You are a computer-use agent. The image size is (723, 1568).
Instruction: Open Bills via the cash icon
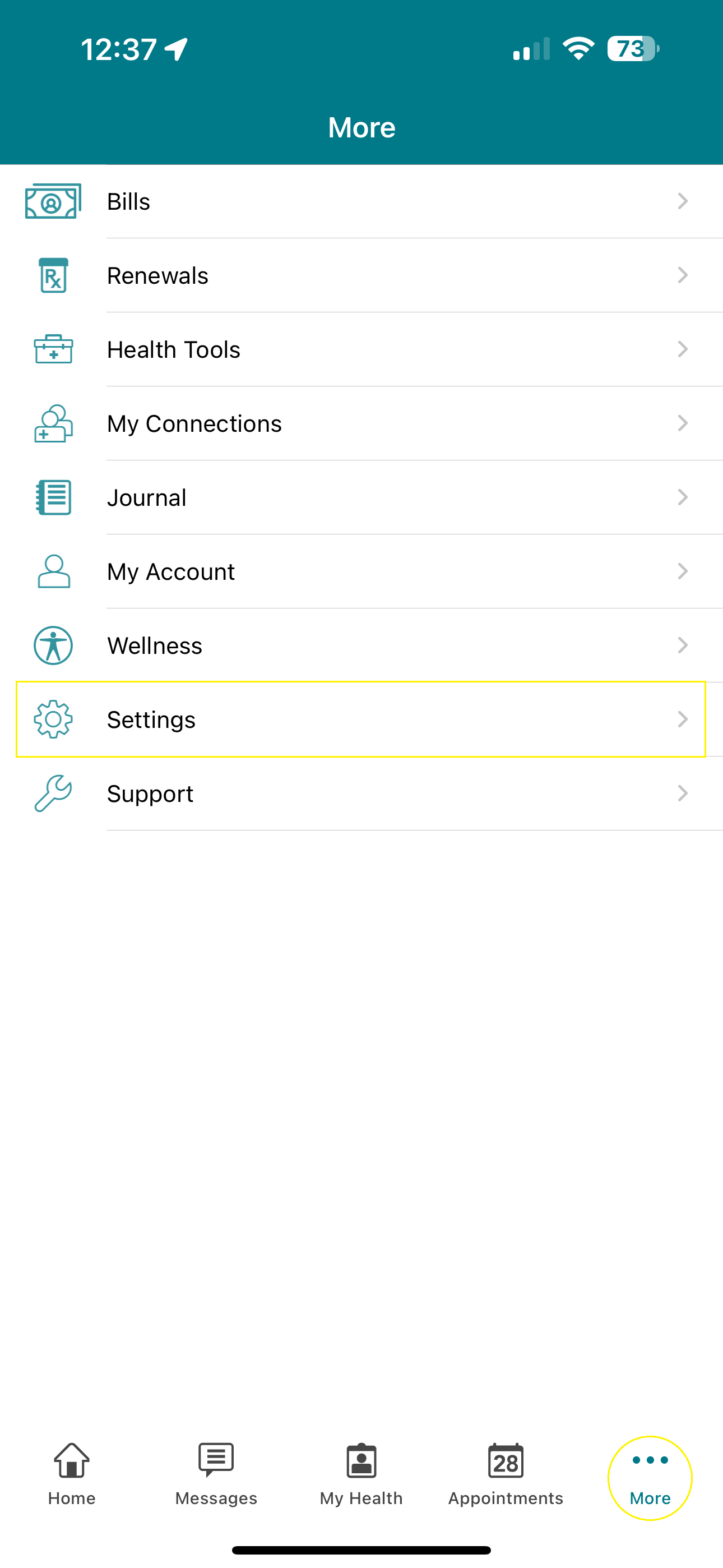(52, 201)
